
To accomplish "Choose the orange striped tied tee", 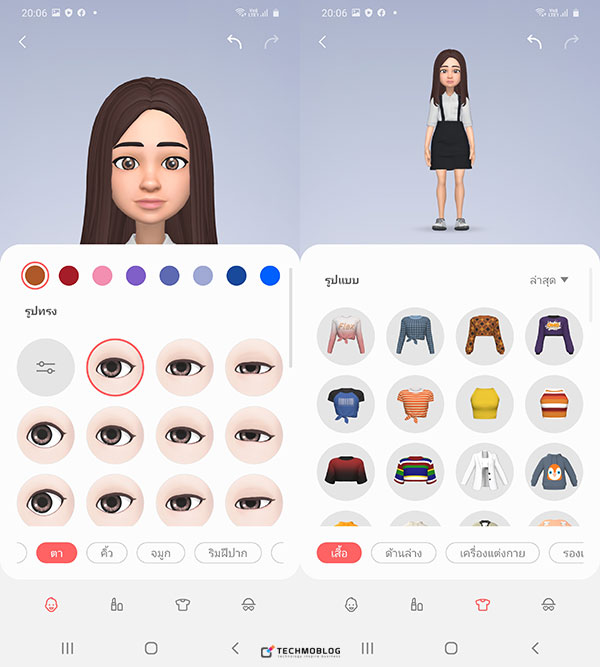I will pyautogui.click(x=415, y=403).
